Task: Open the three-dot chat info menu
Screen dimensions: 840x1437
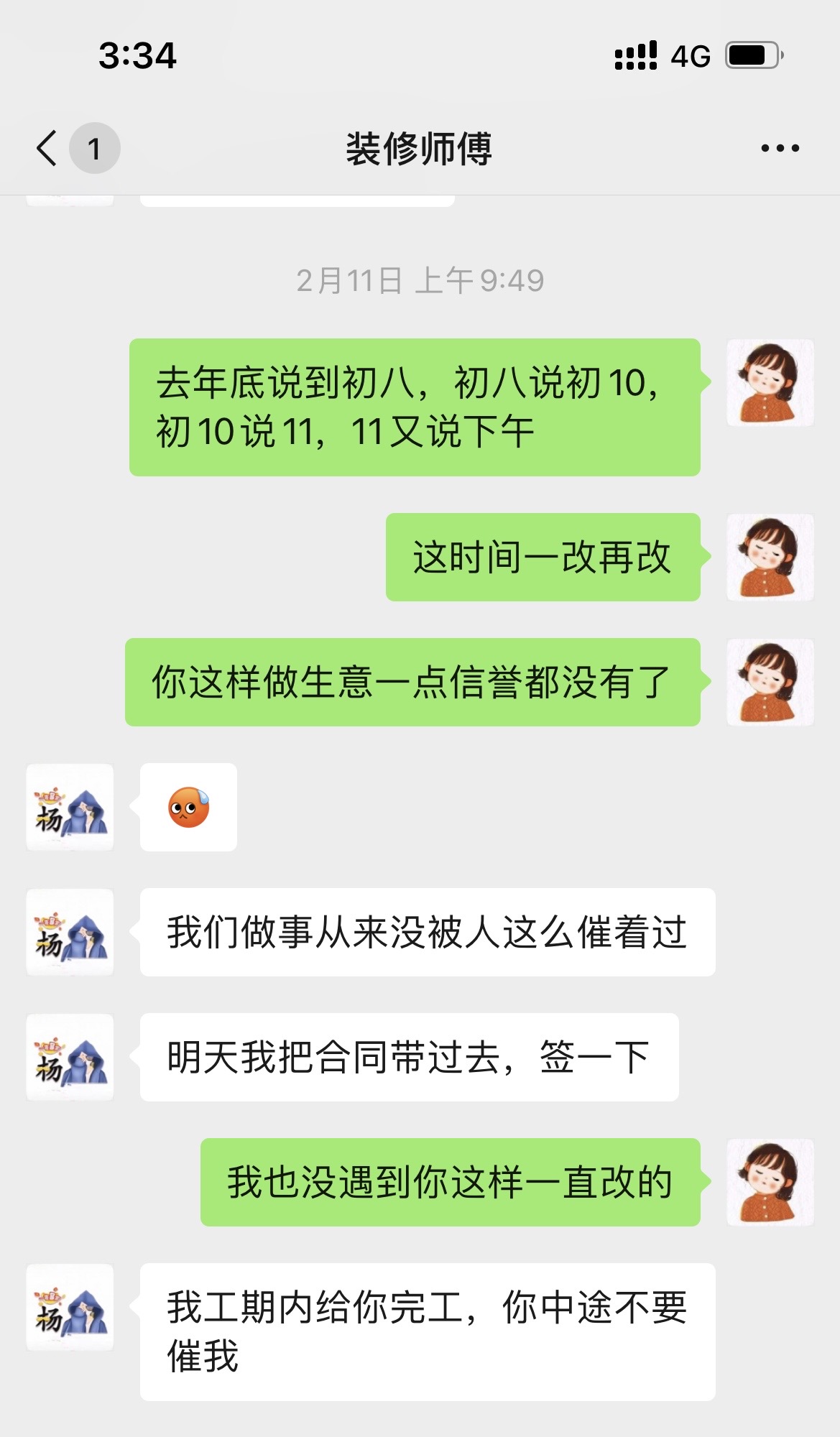Action: [x=780, y=149]
